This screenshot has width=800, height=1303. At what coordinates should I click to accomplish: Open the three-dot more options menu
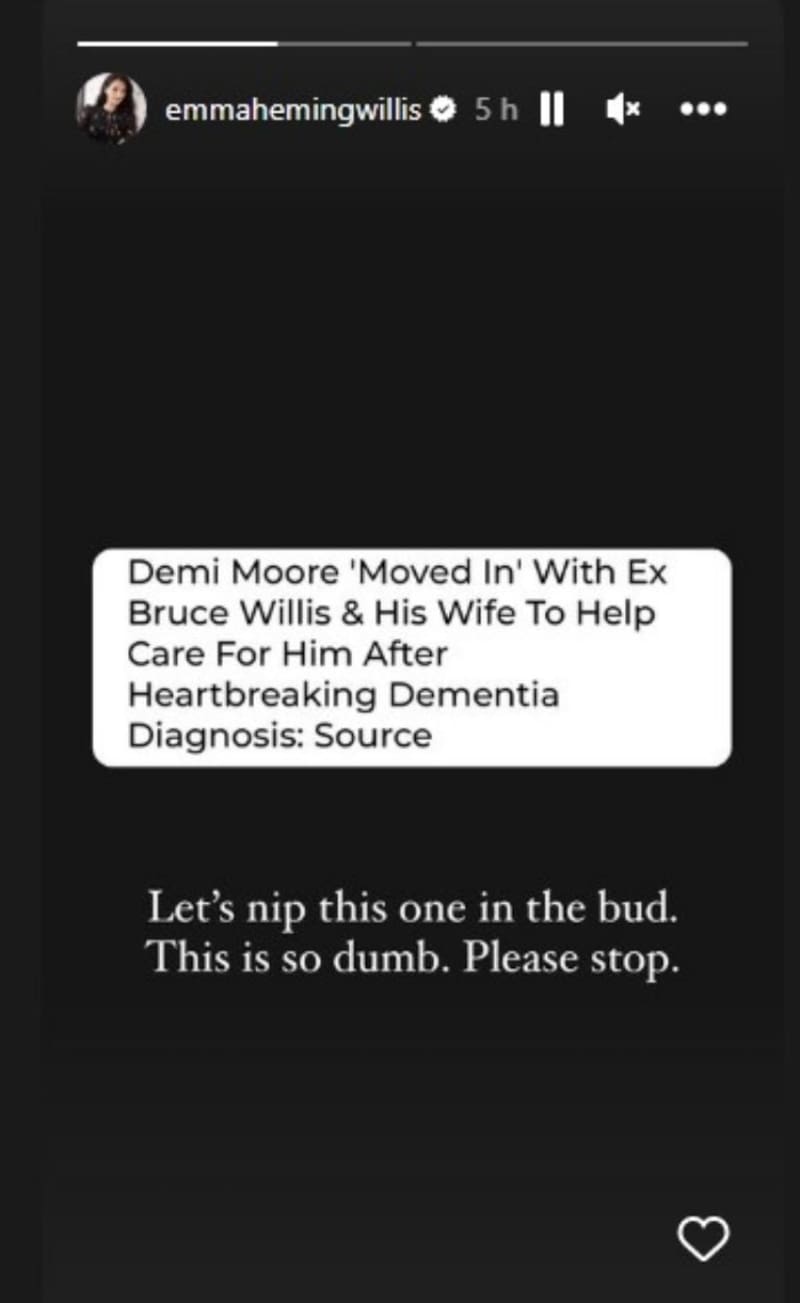click(x=703, y=110)
